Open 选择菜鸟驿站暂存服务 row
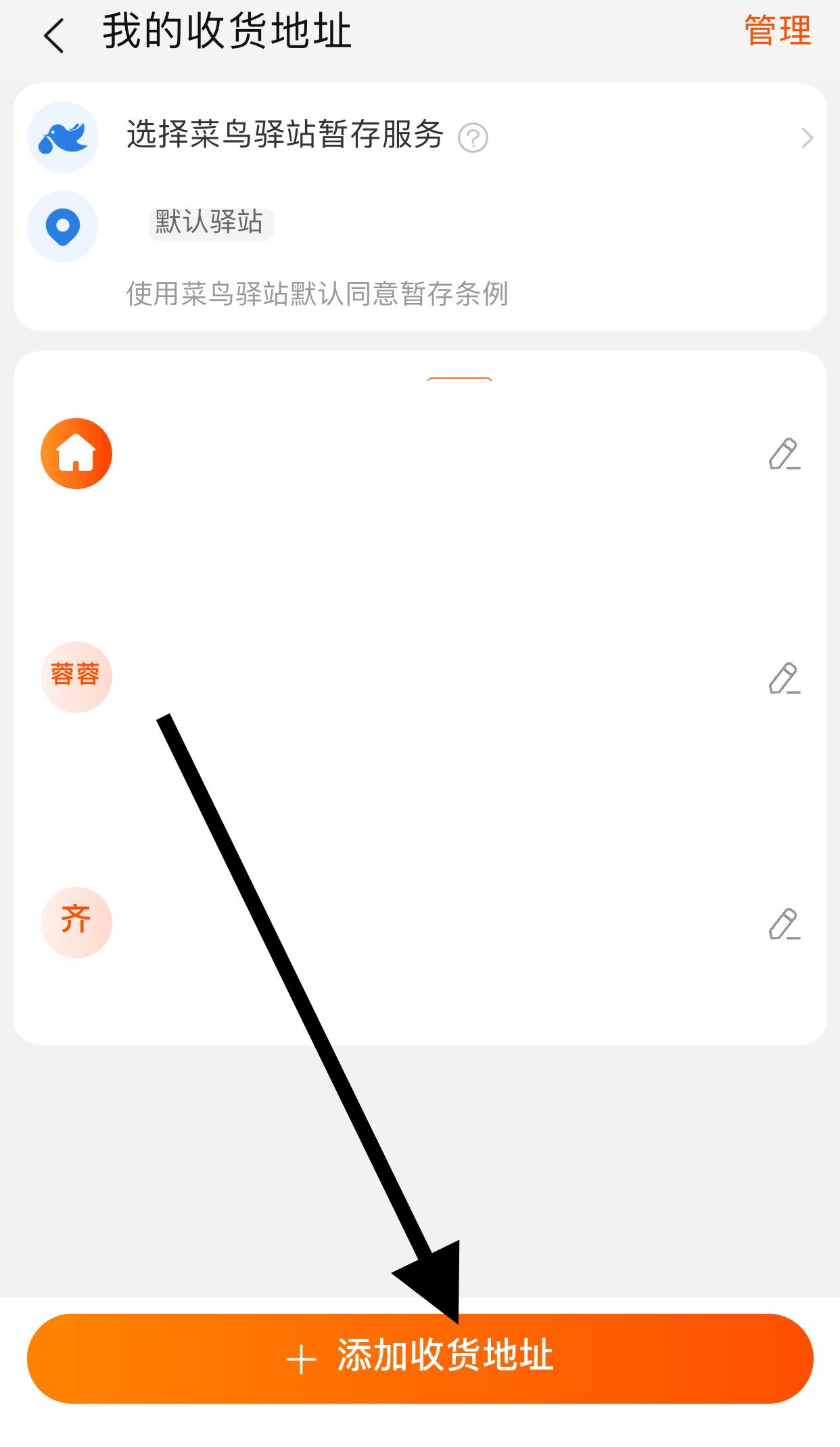Image resolution: width=840 pixels, height=1447 pixels. tap(284, 136)
